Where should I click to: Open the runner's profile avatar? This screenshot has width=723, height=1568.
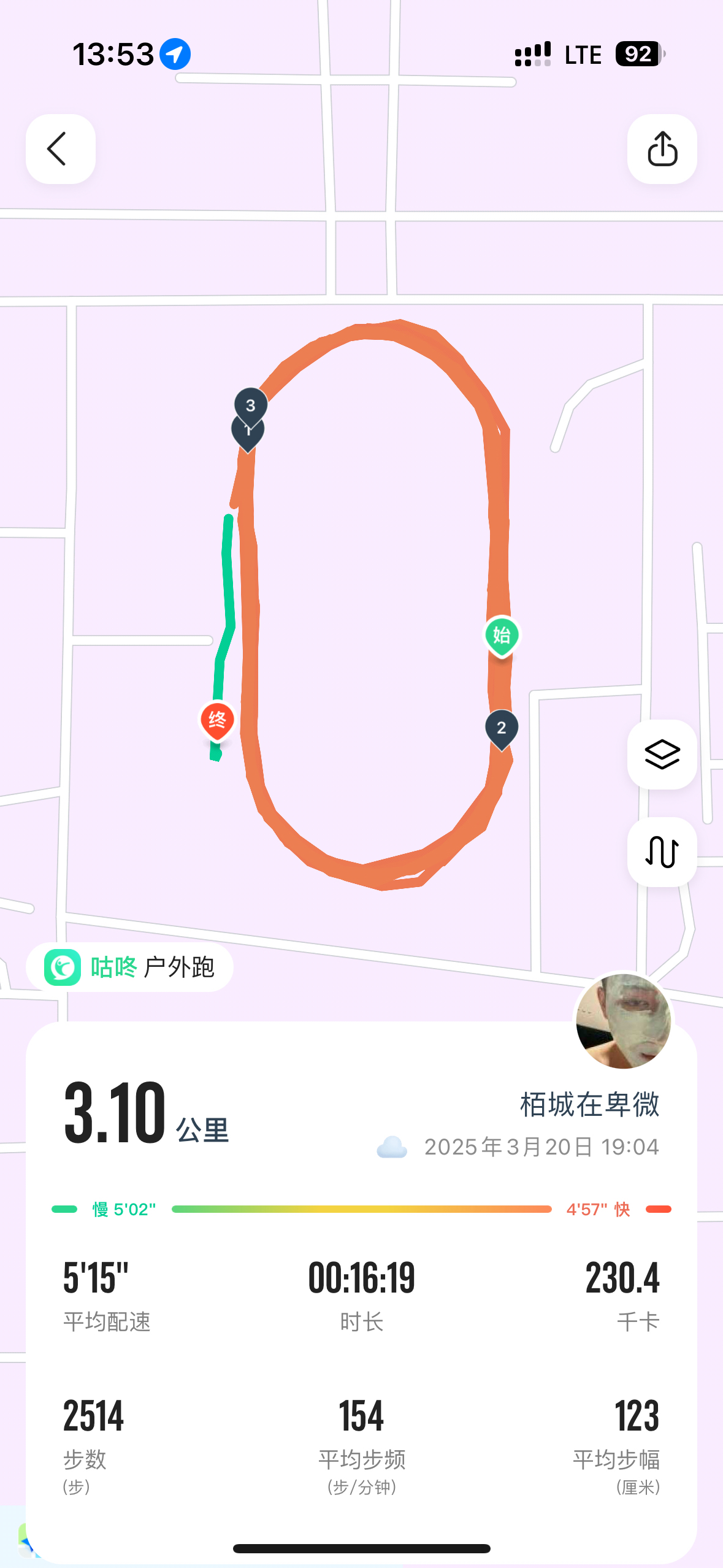tap(623, 1021)
